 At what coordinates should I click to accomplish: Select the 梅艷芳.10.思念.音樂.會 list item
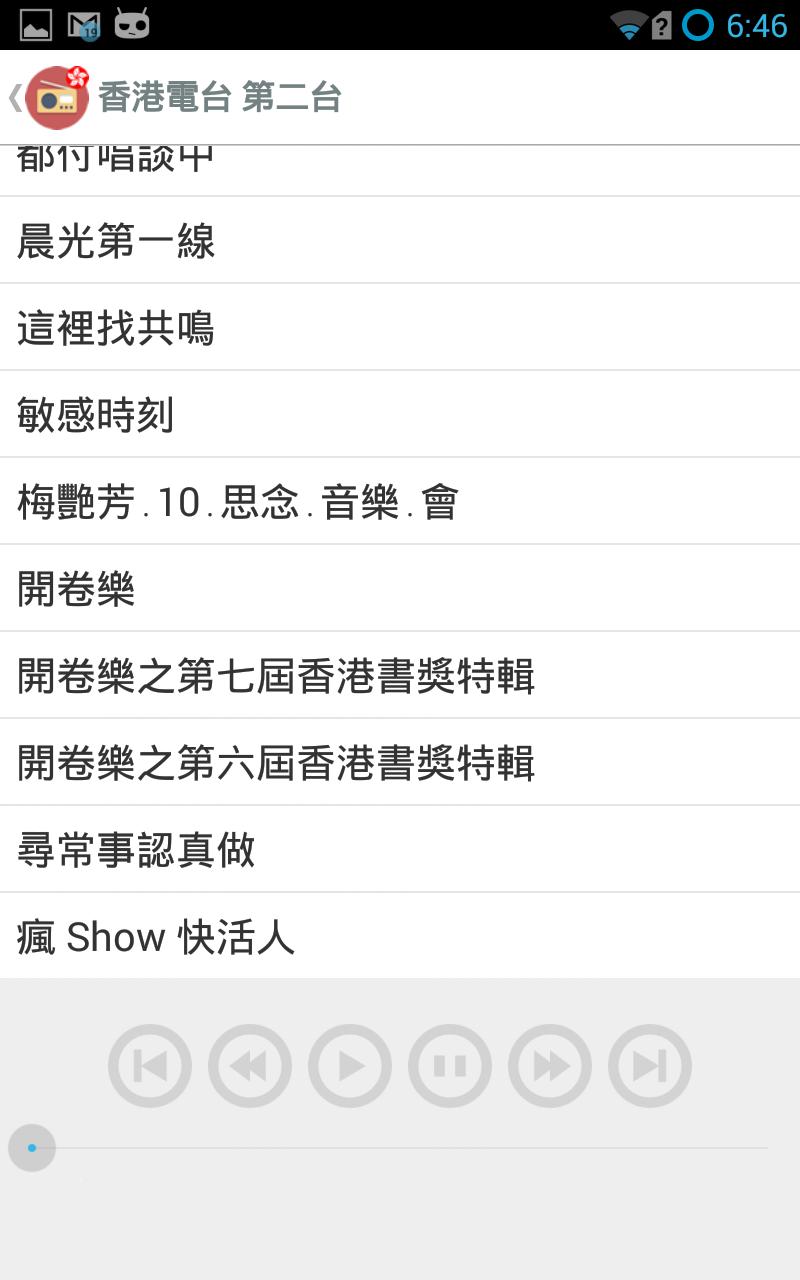point(400,502)
